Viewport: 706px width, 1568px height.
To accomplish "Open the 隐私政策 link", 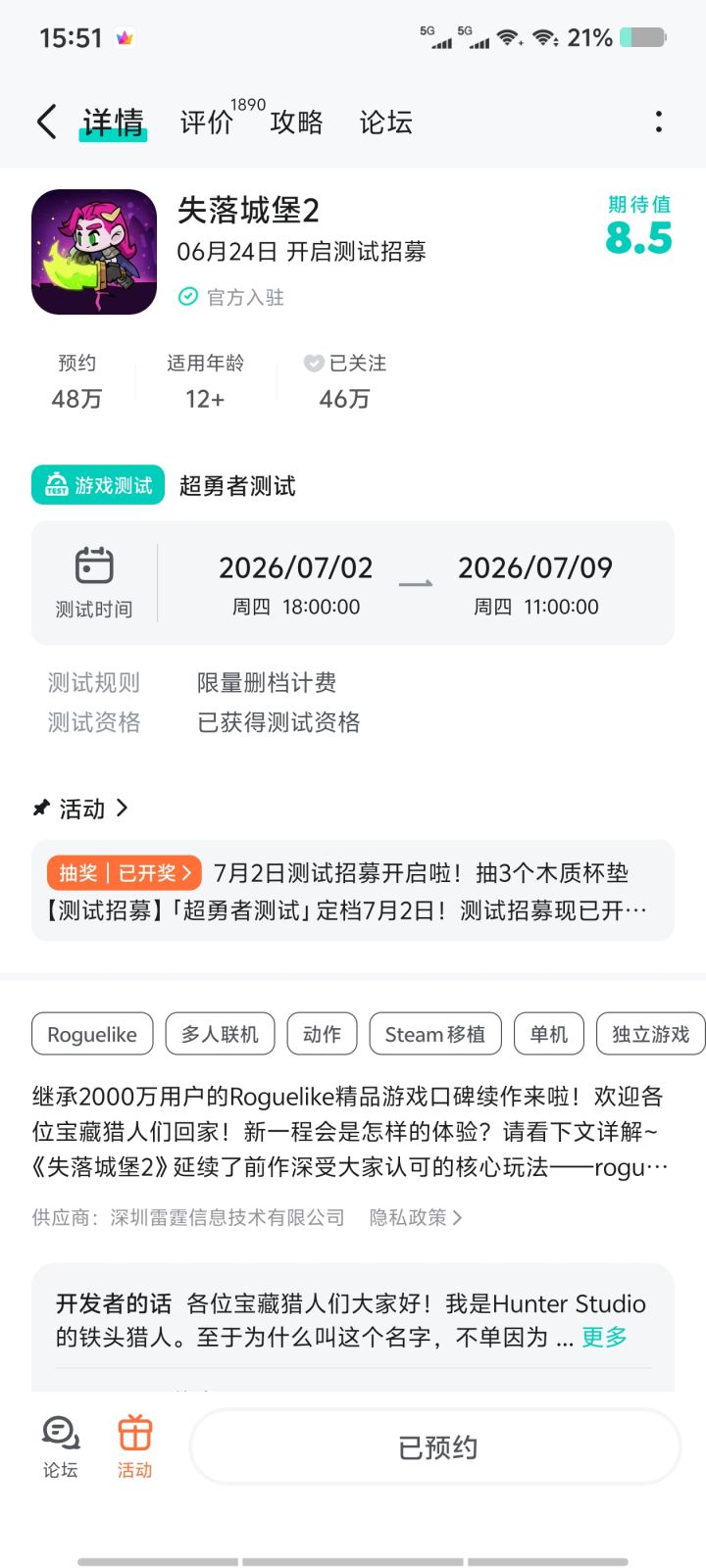I will [416, 1217].
